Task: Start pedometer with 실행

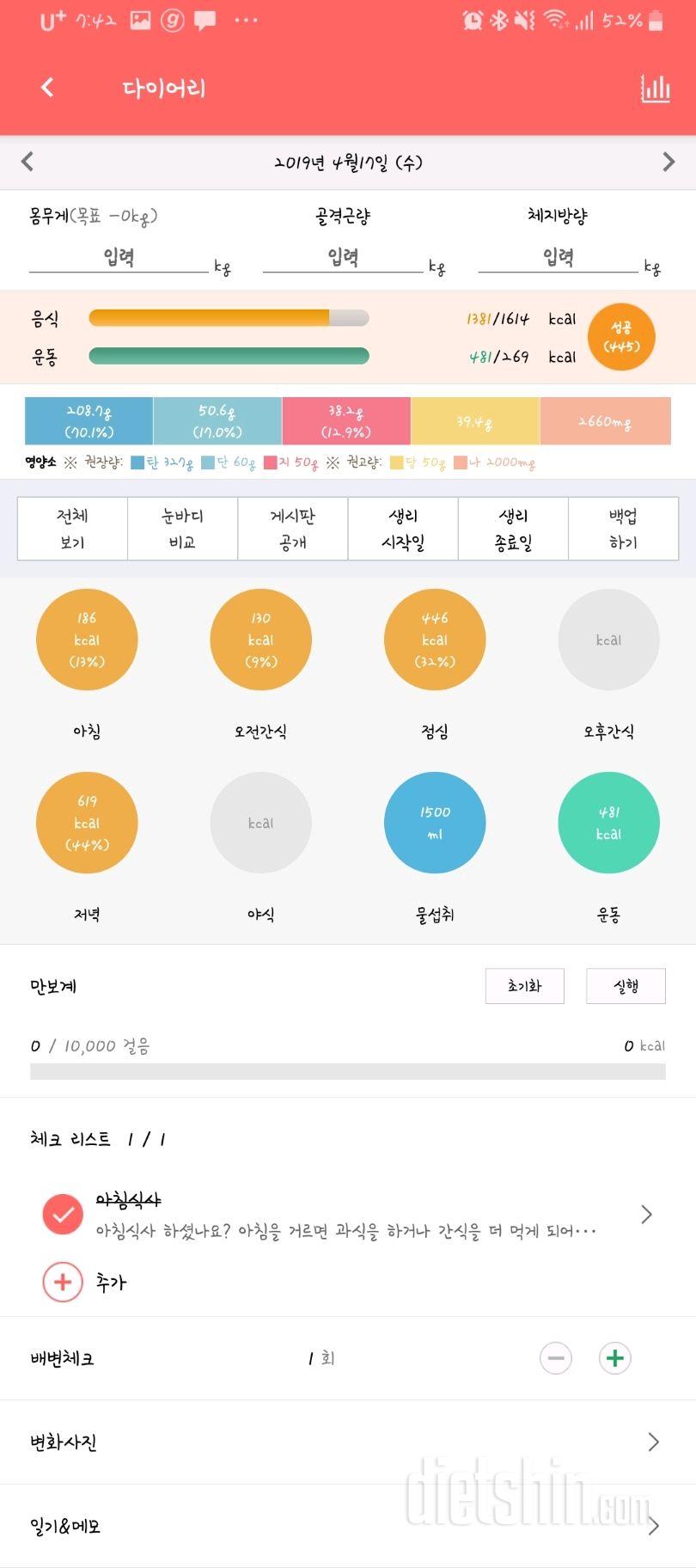Action: tap(626, 986)
